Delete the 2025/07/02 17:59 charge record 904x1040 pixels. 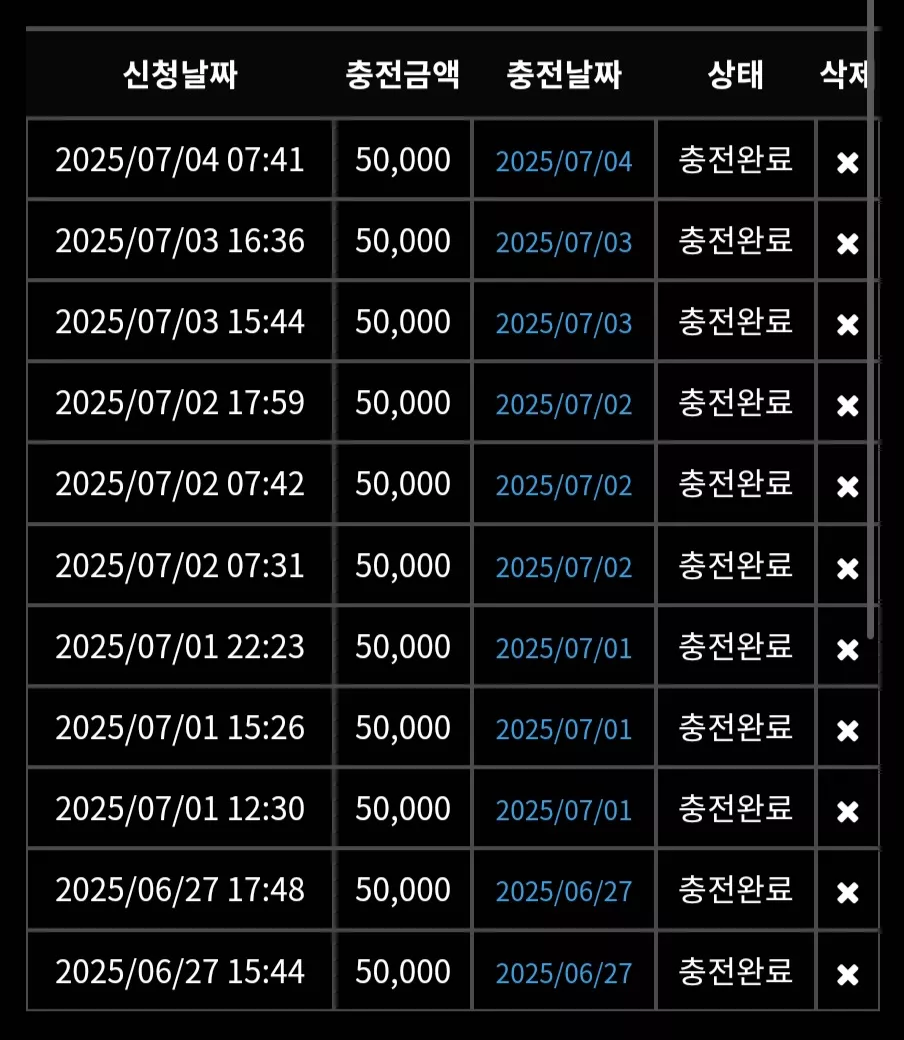848,405
